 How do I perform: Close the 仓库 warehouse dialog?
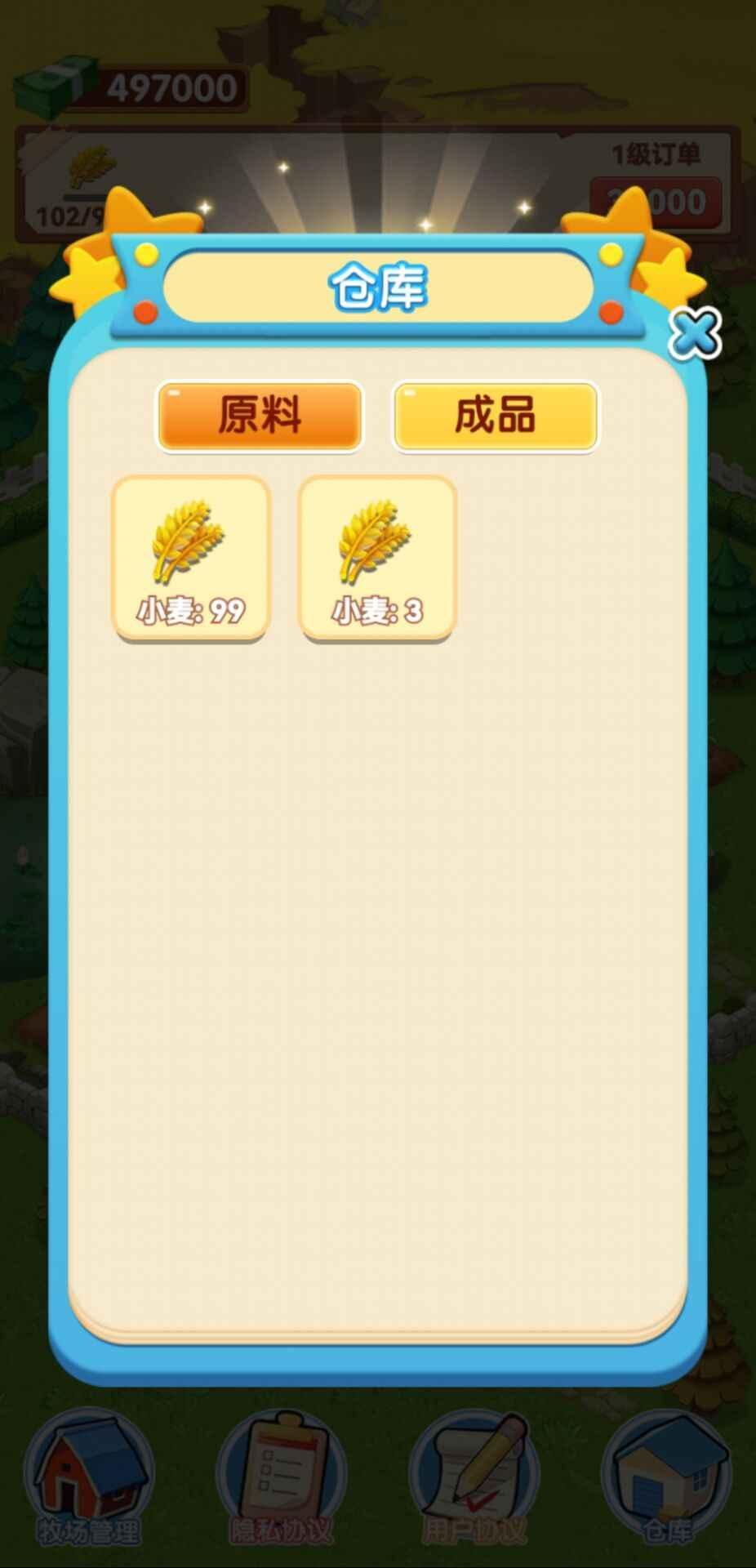coord(695,333)
